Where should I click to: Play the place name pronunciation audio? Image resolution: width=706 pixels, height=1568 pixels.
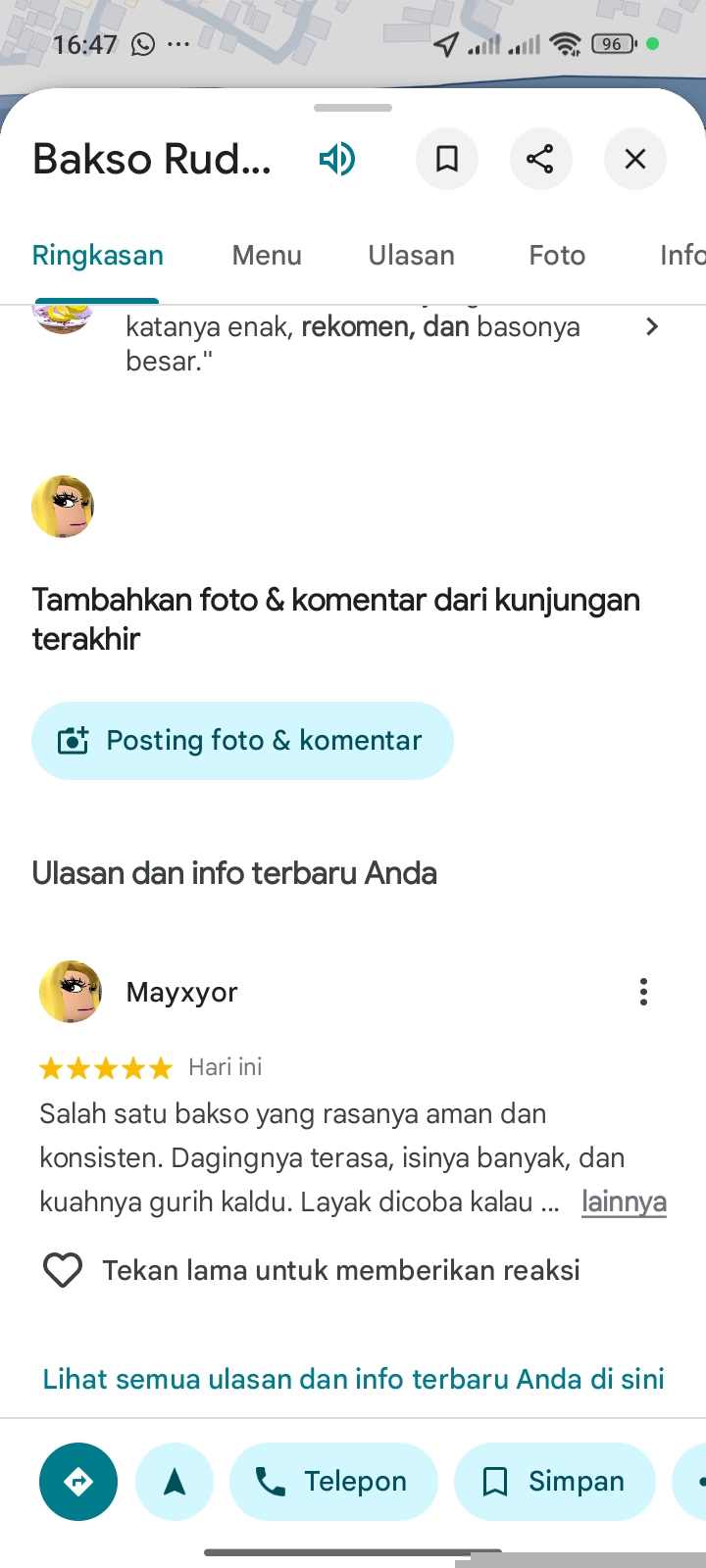click(x=337, y=159)
